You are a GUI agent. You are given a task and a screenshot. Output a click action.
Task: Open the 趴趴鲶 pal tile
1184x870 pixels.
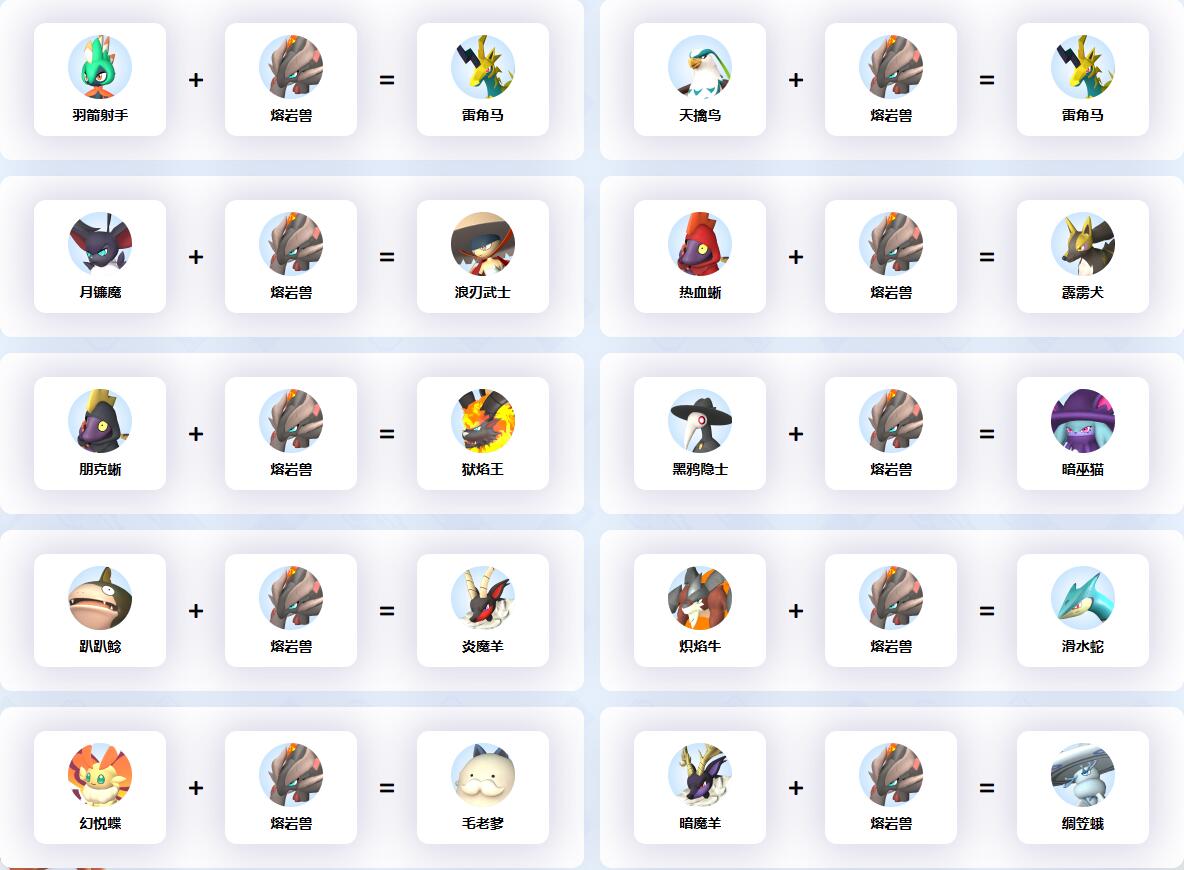click(100, 611)
